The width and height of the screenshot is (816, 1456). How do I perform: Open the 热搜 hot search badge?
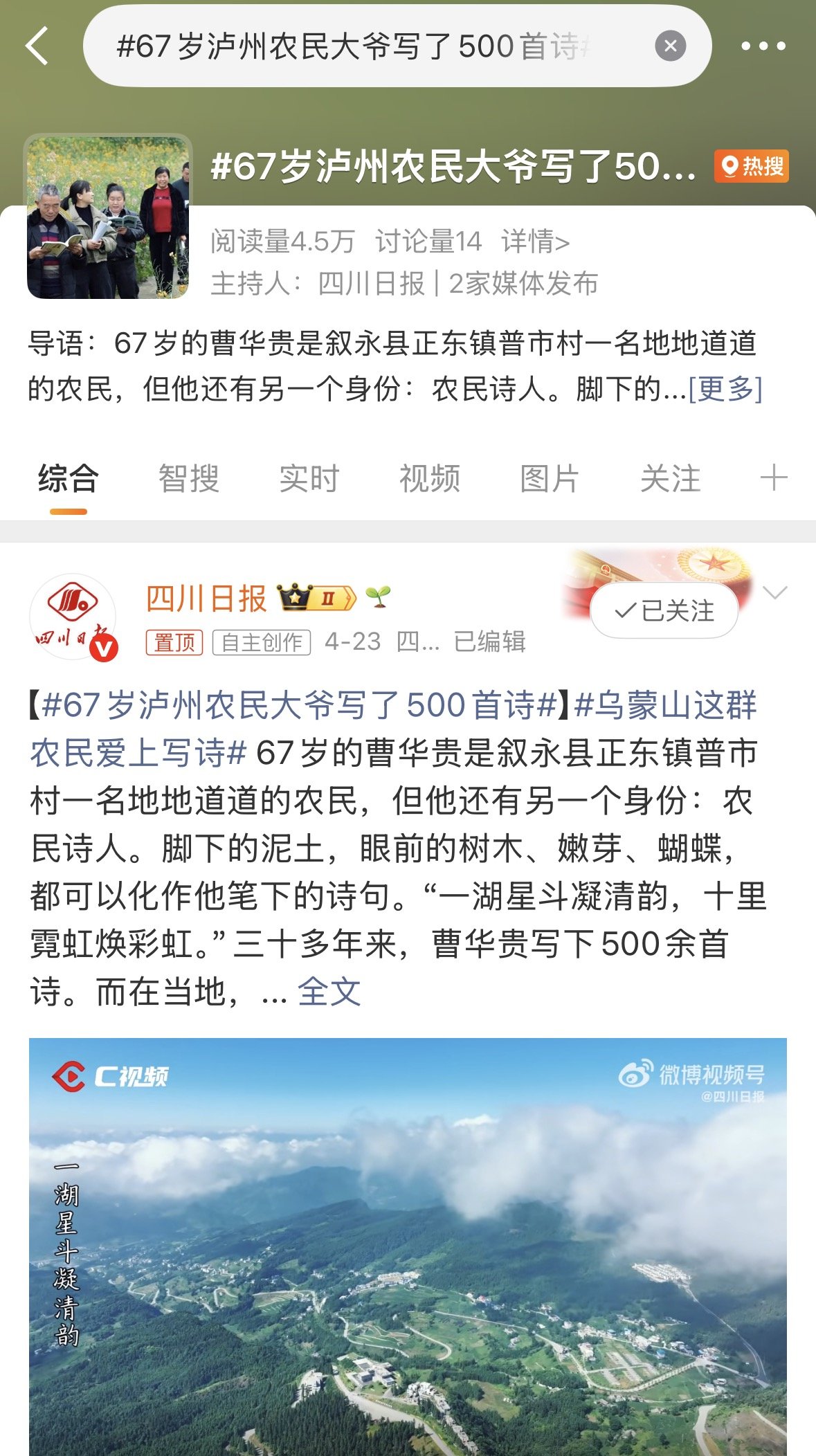coord(752,167)
